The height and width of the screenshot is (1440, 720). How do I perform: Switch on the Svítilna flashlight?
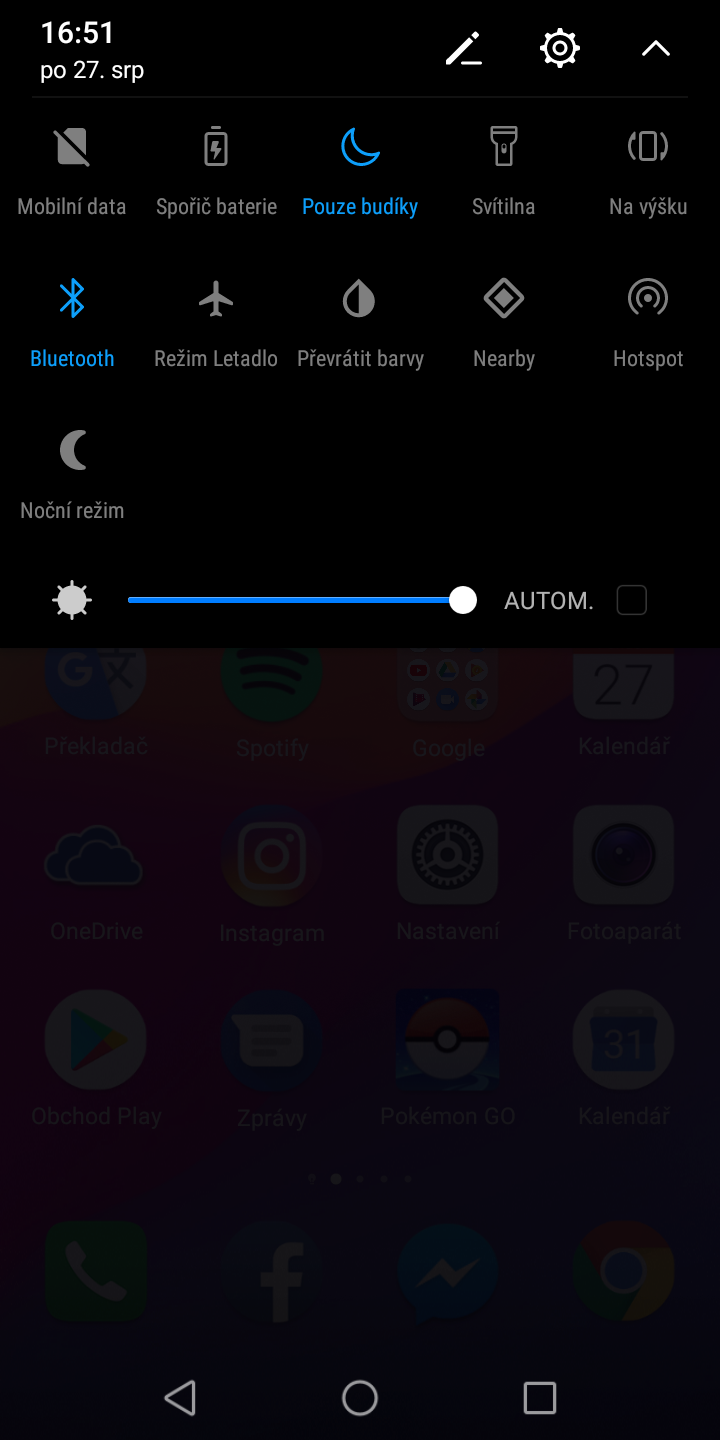pos(504,172)
